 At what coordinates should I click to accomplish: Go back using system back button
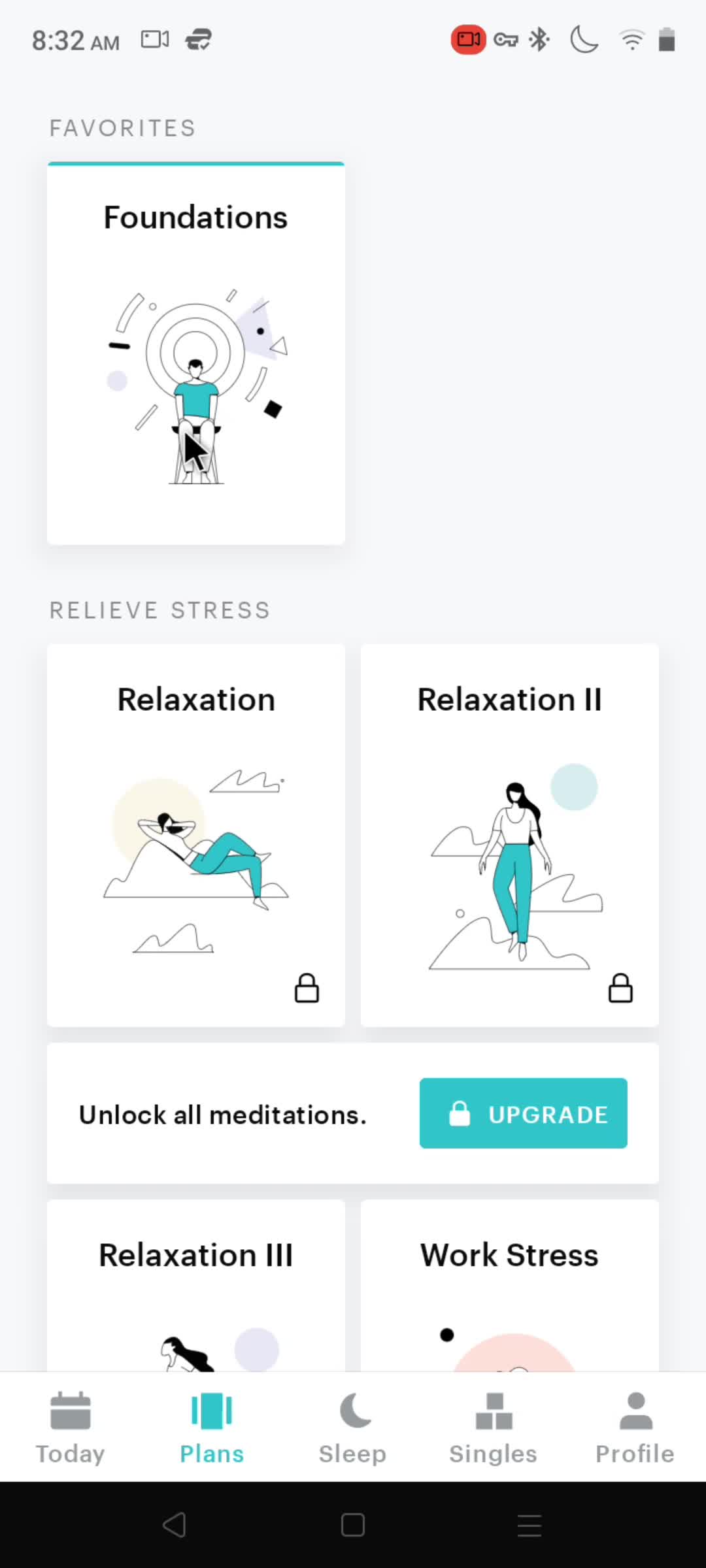click(175, 1525)
